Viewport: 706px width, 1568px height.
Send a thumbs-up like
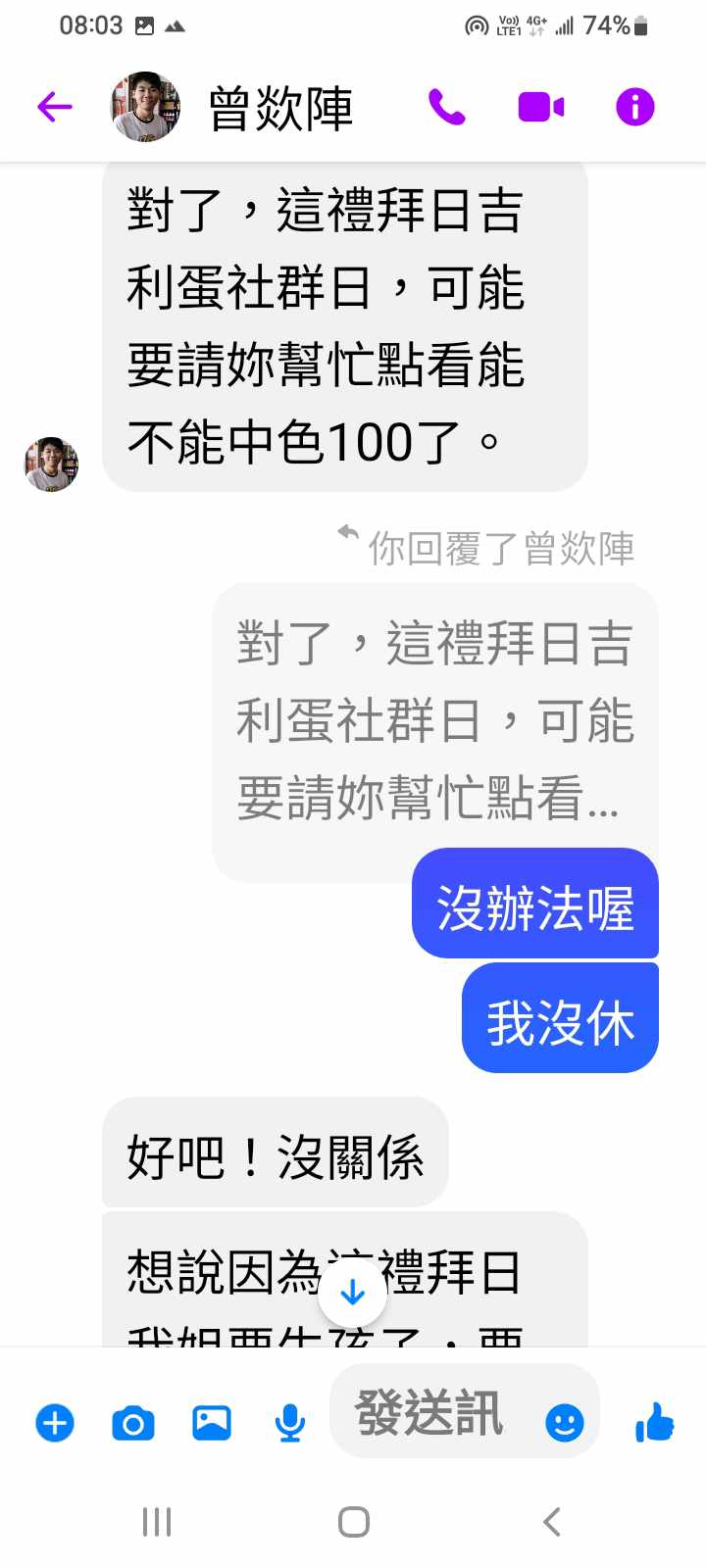point(654,1422)
